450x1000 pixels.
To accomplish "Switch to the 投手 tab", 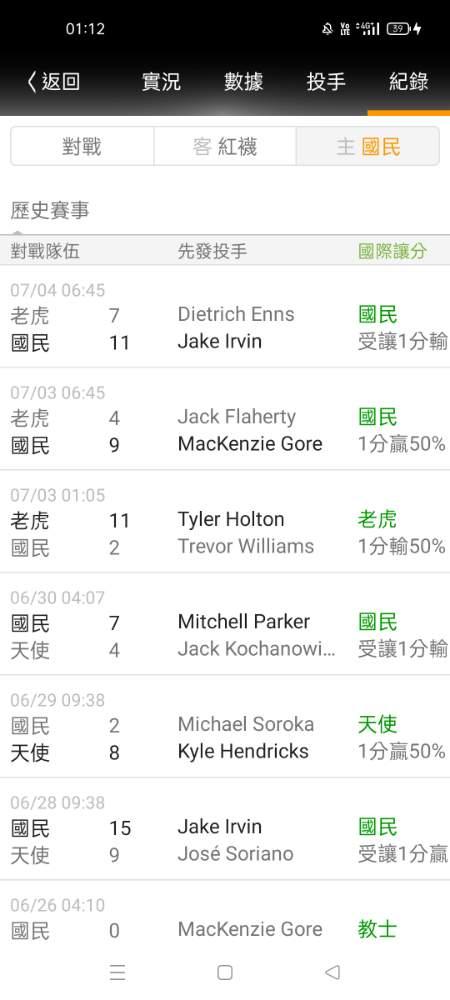I will point(326,82).
